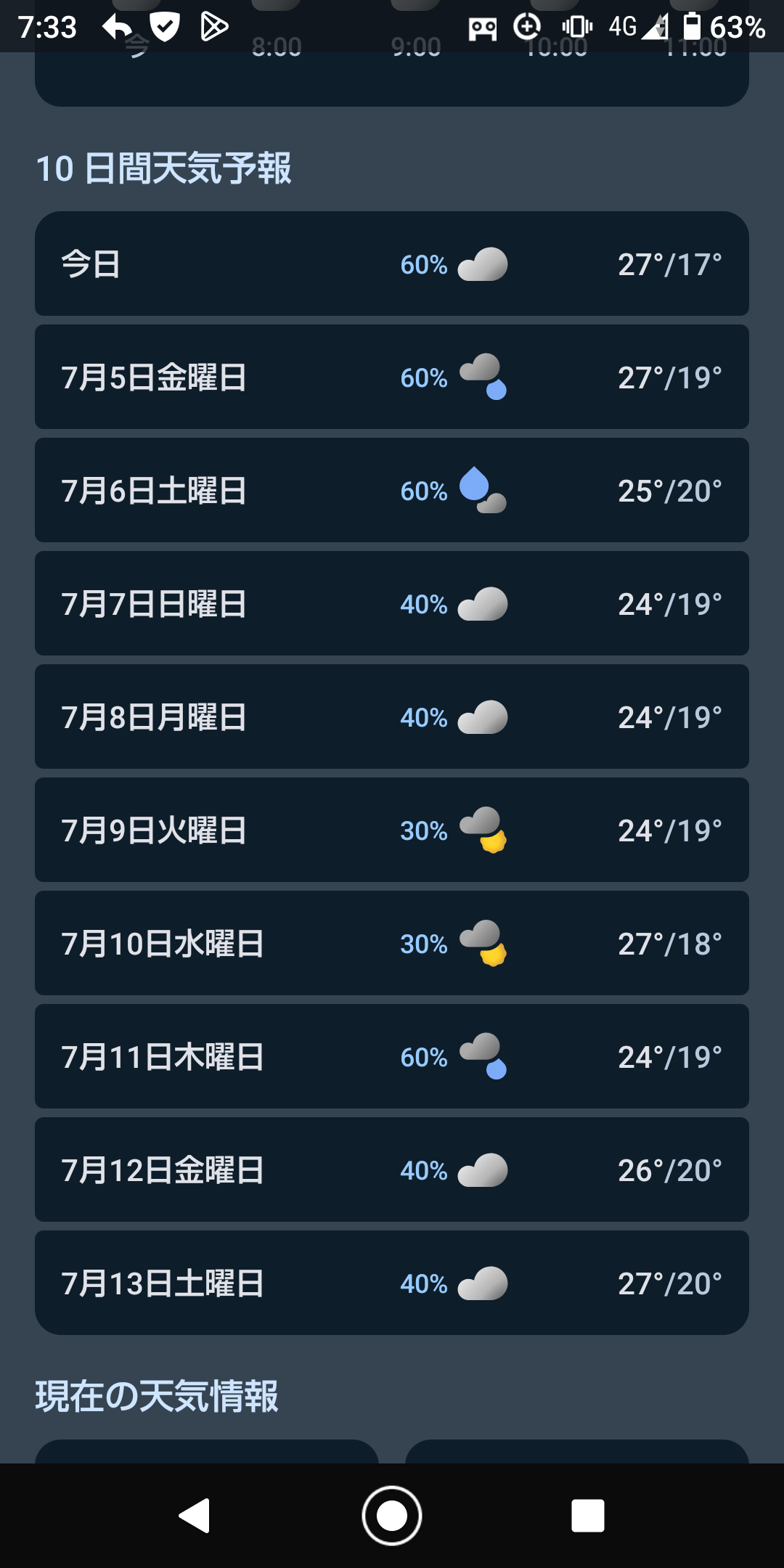The image size is (784, 1568).
Task: Open the 7月12日金曜日 forecast row
Action: pyautogui.click(x=392, y=1170)
